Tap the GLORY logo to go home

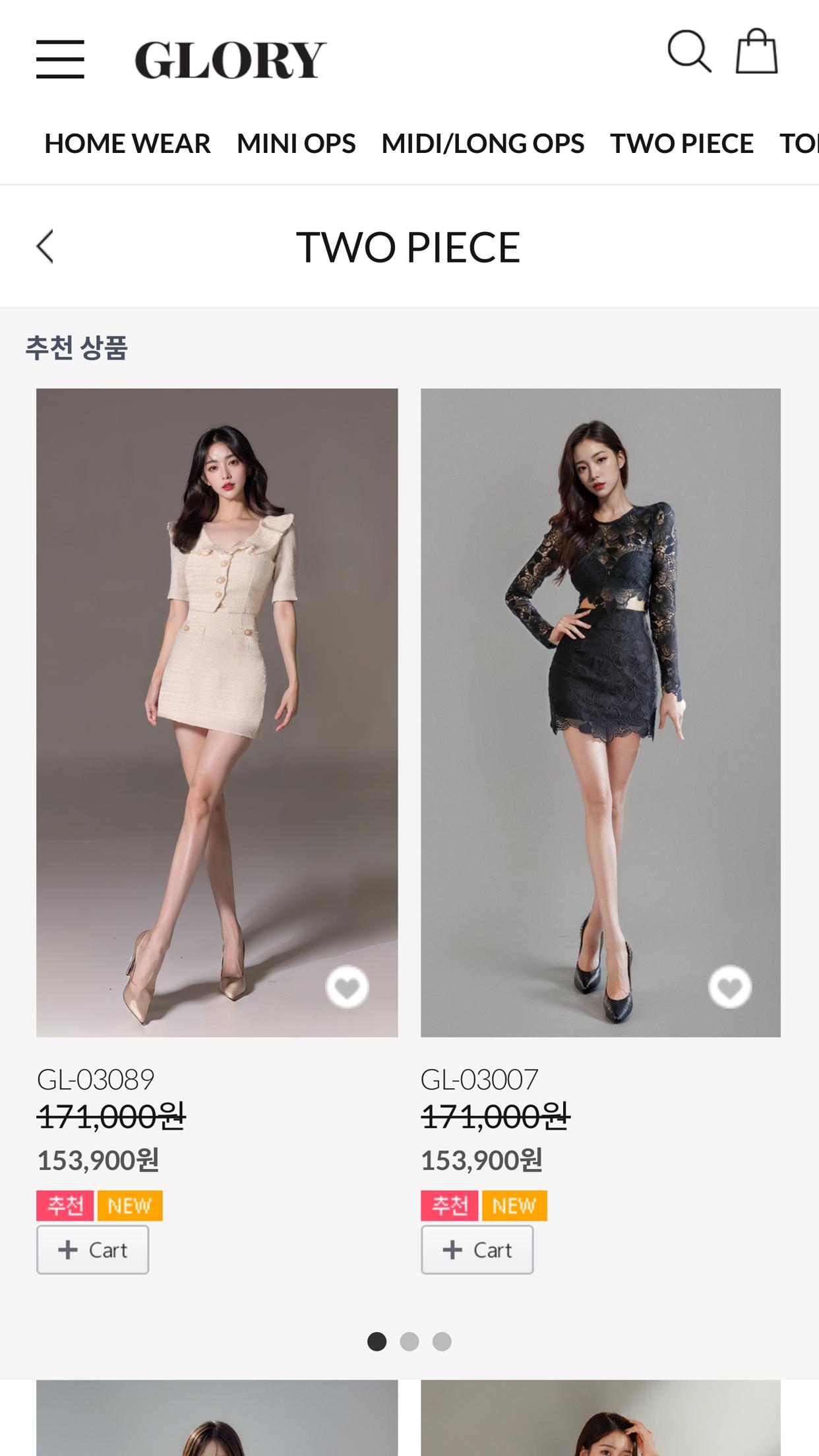point(230,60)
